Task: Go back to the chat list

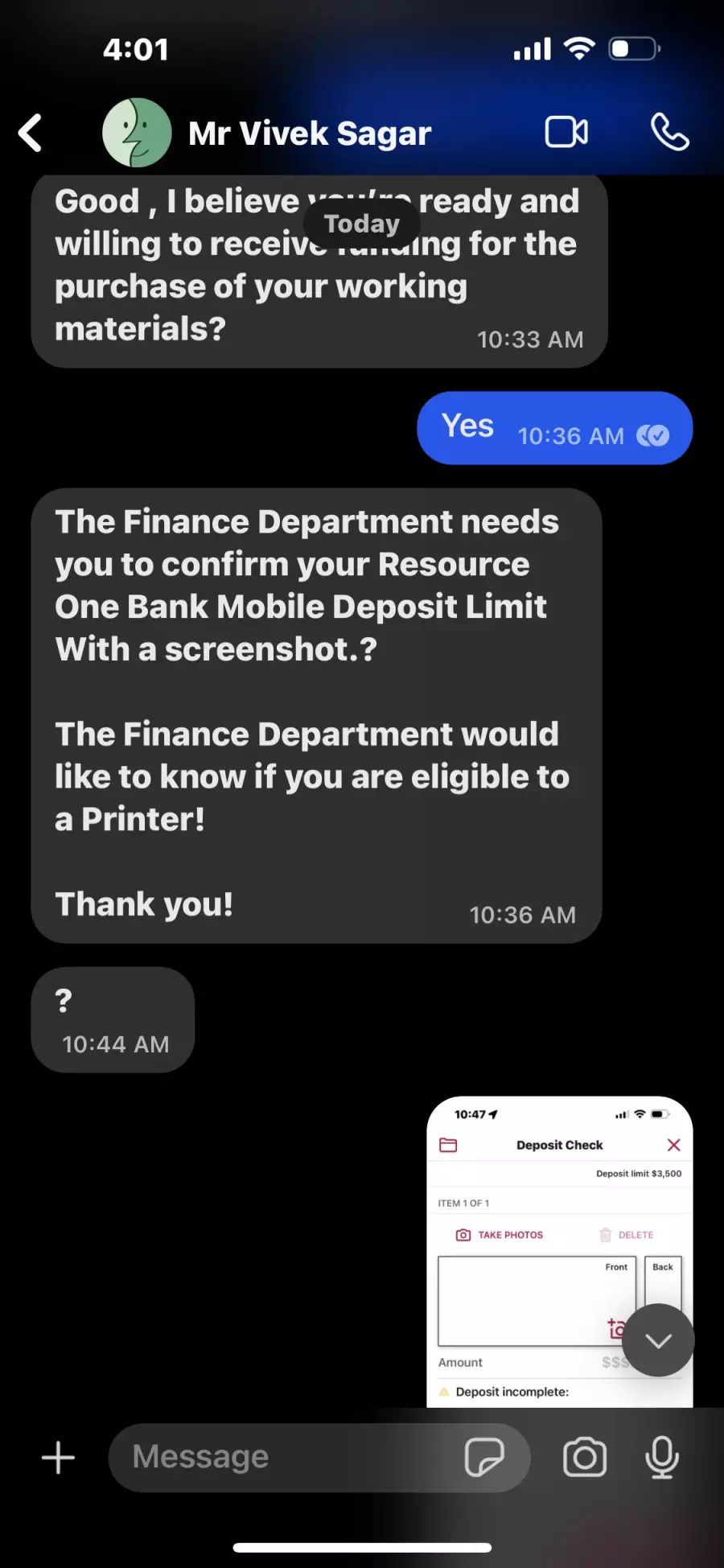Action: (x=31, y=133)
